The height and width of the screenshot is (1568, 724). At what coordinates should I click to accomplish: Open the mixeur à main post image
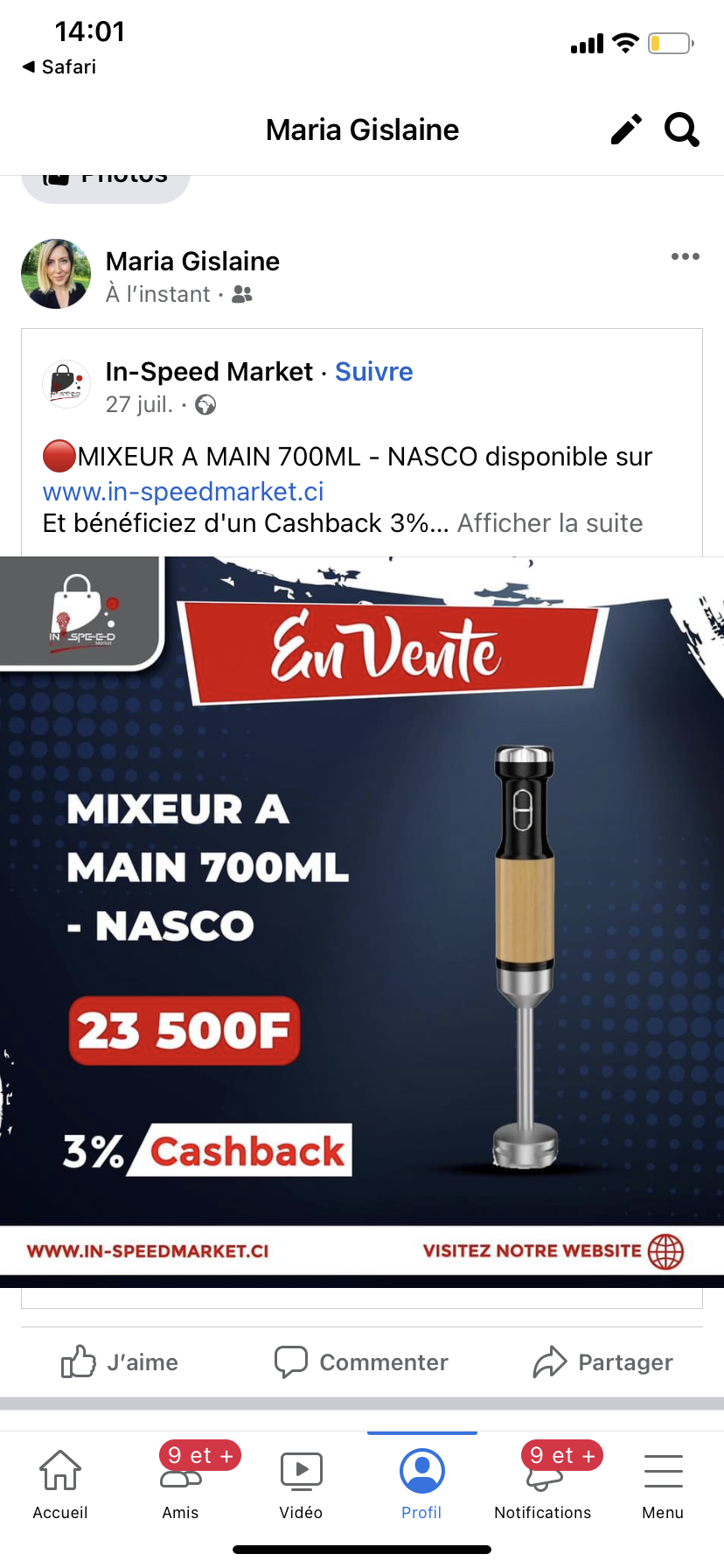pos(362,919)
